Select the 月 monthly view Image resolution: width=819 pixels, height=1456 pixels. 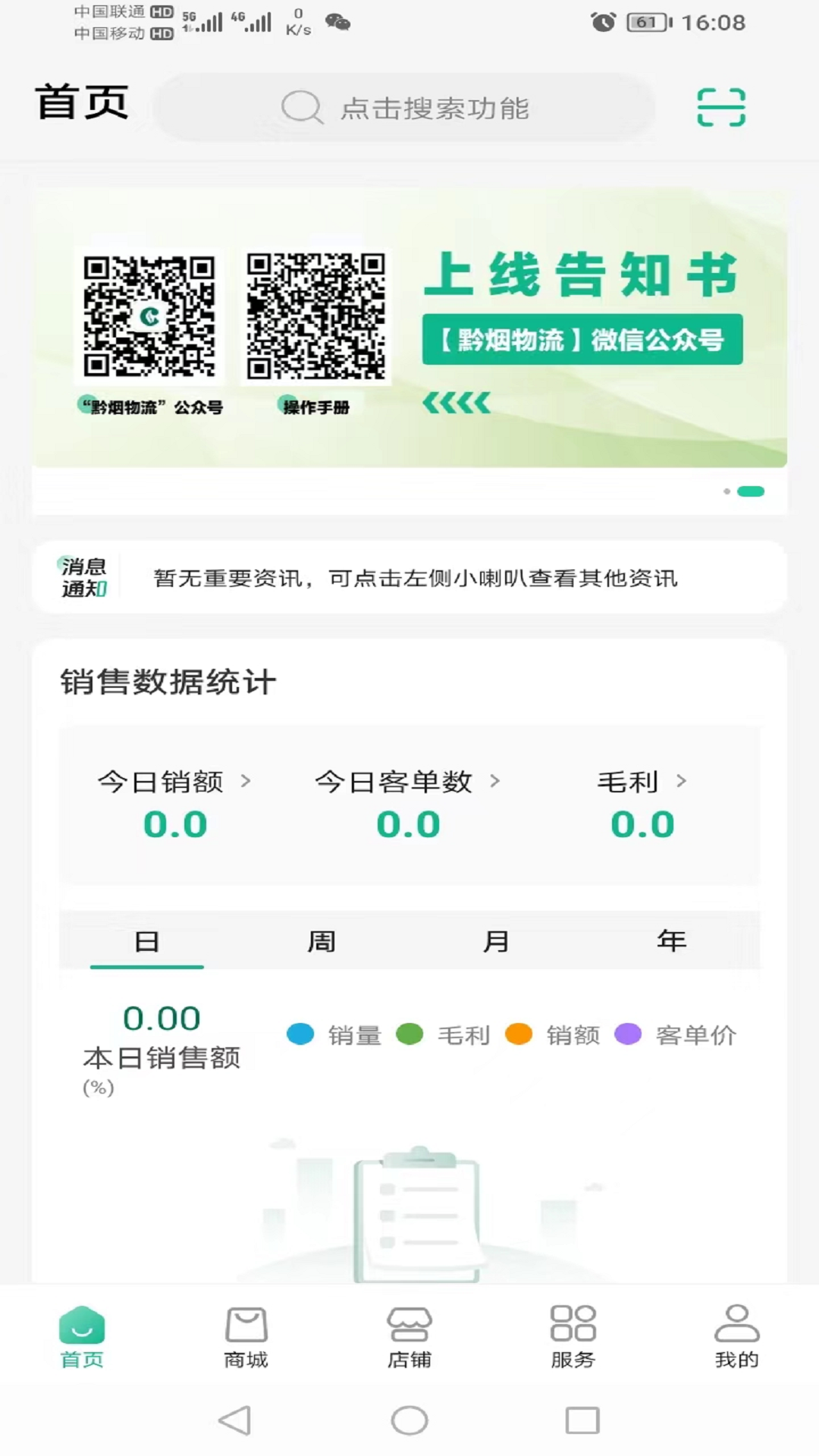coord(497,940)
